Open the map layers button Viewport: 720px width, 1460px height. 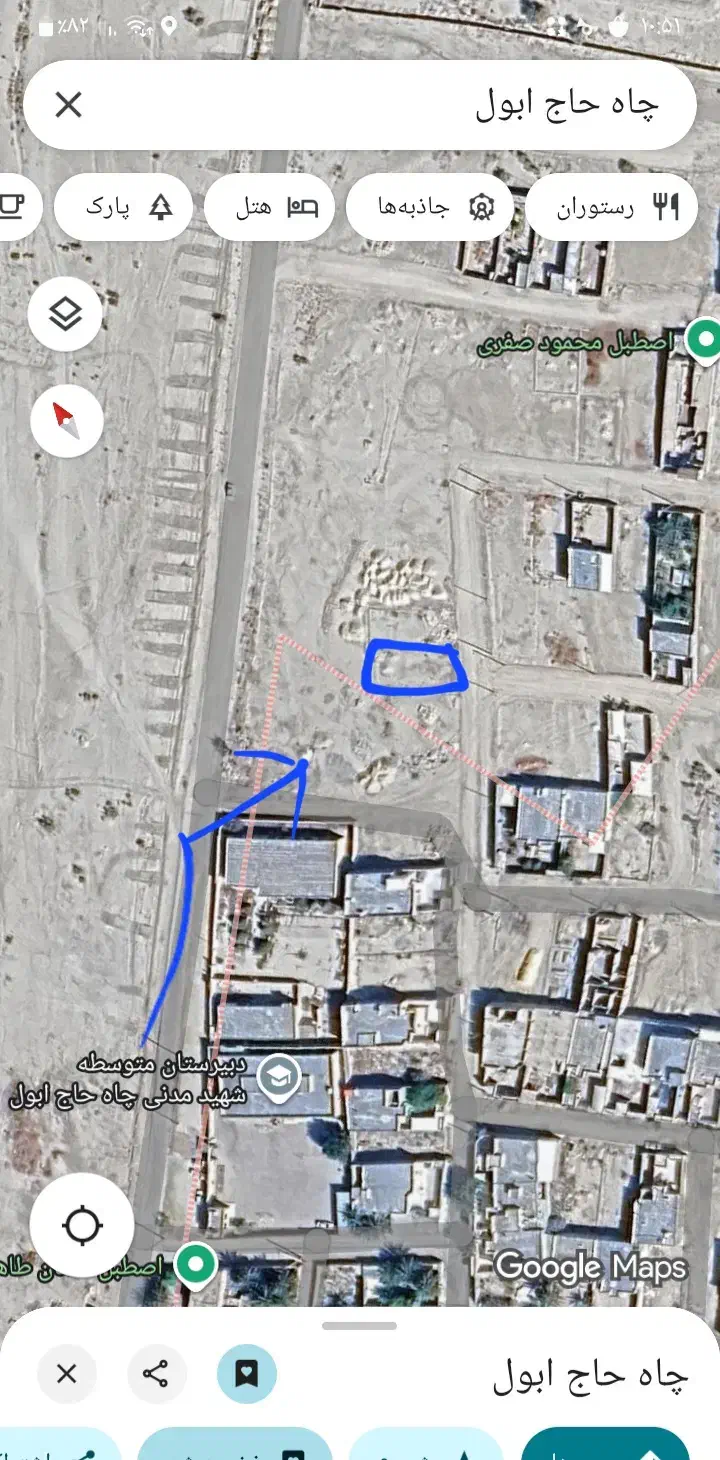66,316
